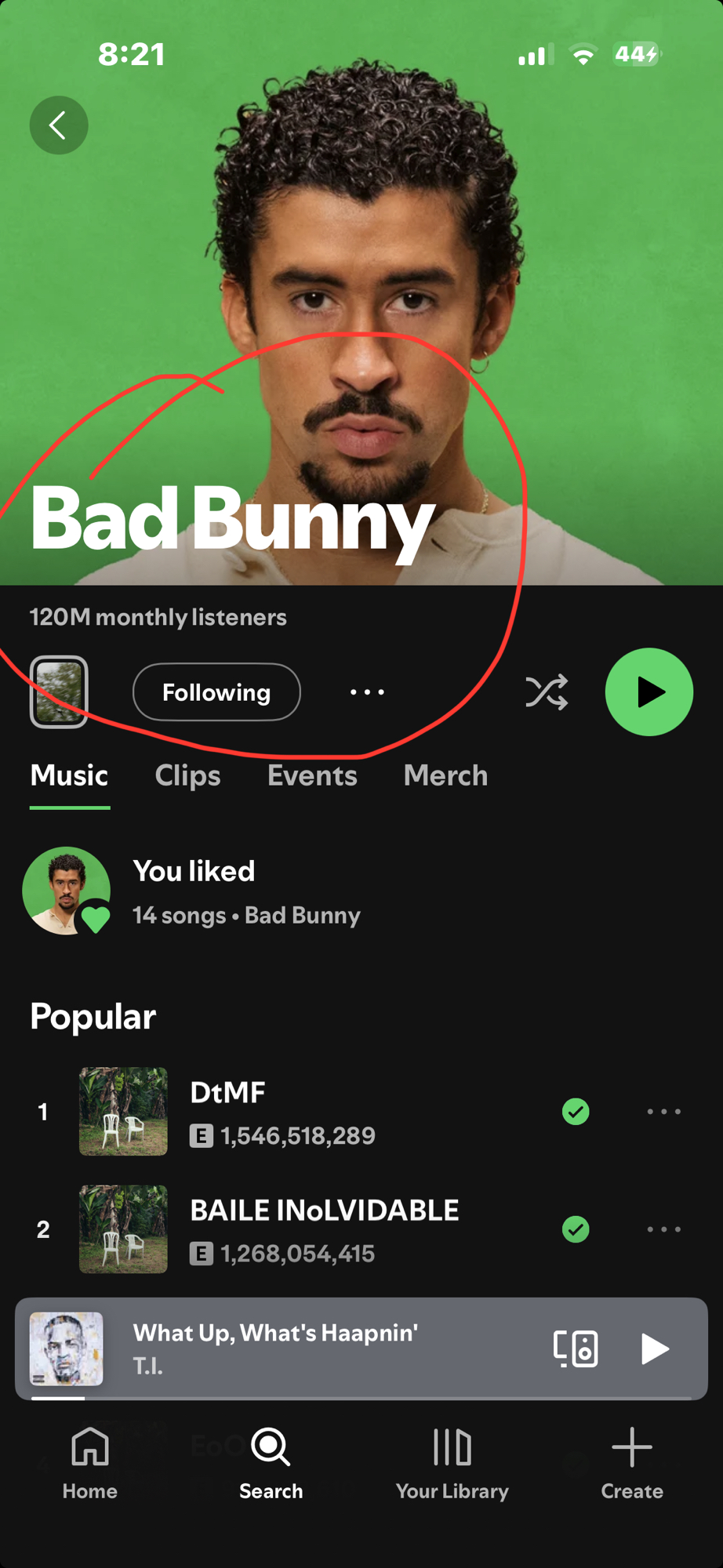Switch to the Clips tab
Image resolution: width=723 pixels, height=1568 pixels.
pyautogui.click(x=187, y=776)
